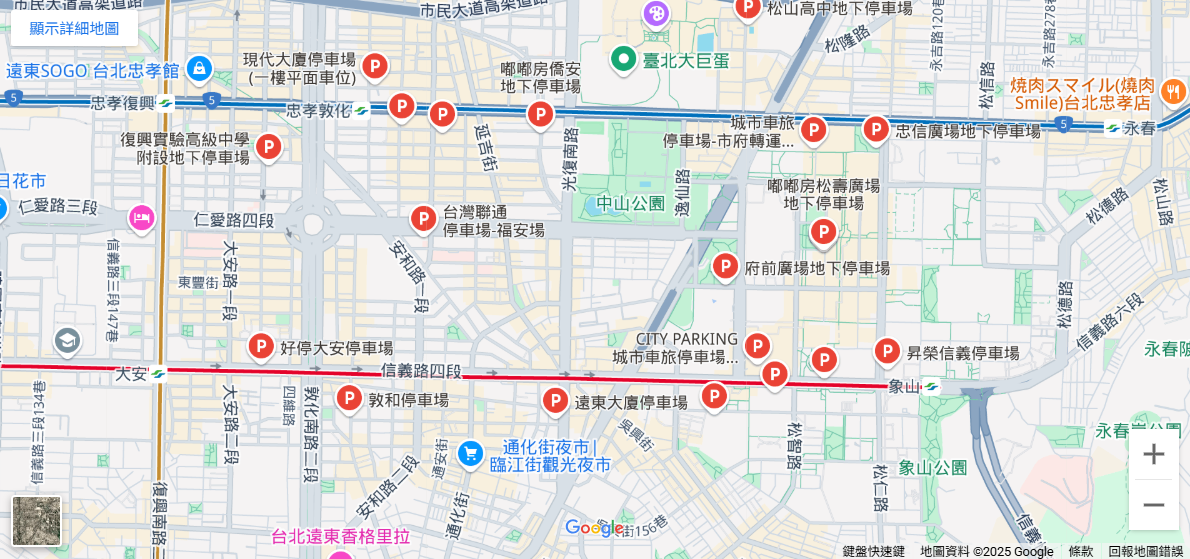Viewport: 1190px width, 559px height.
Task: Zoom out the map with minus button
Action: [1153, 505]
